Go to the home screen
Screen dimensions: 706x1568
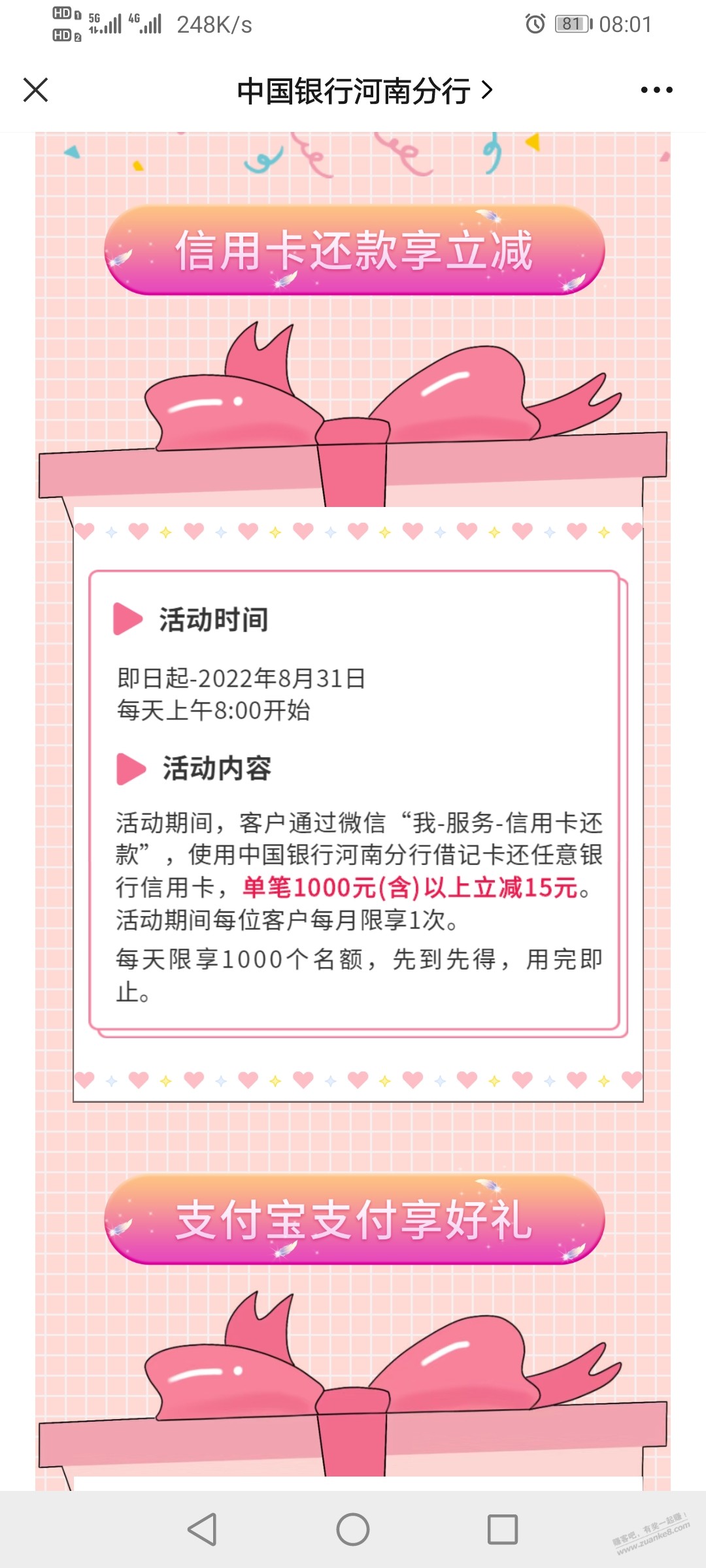coord(353,1529)
